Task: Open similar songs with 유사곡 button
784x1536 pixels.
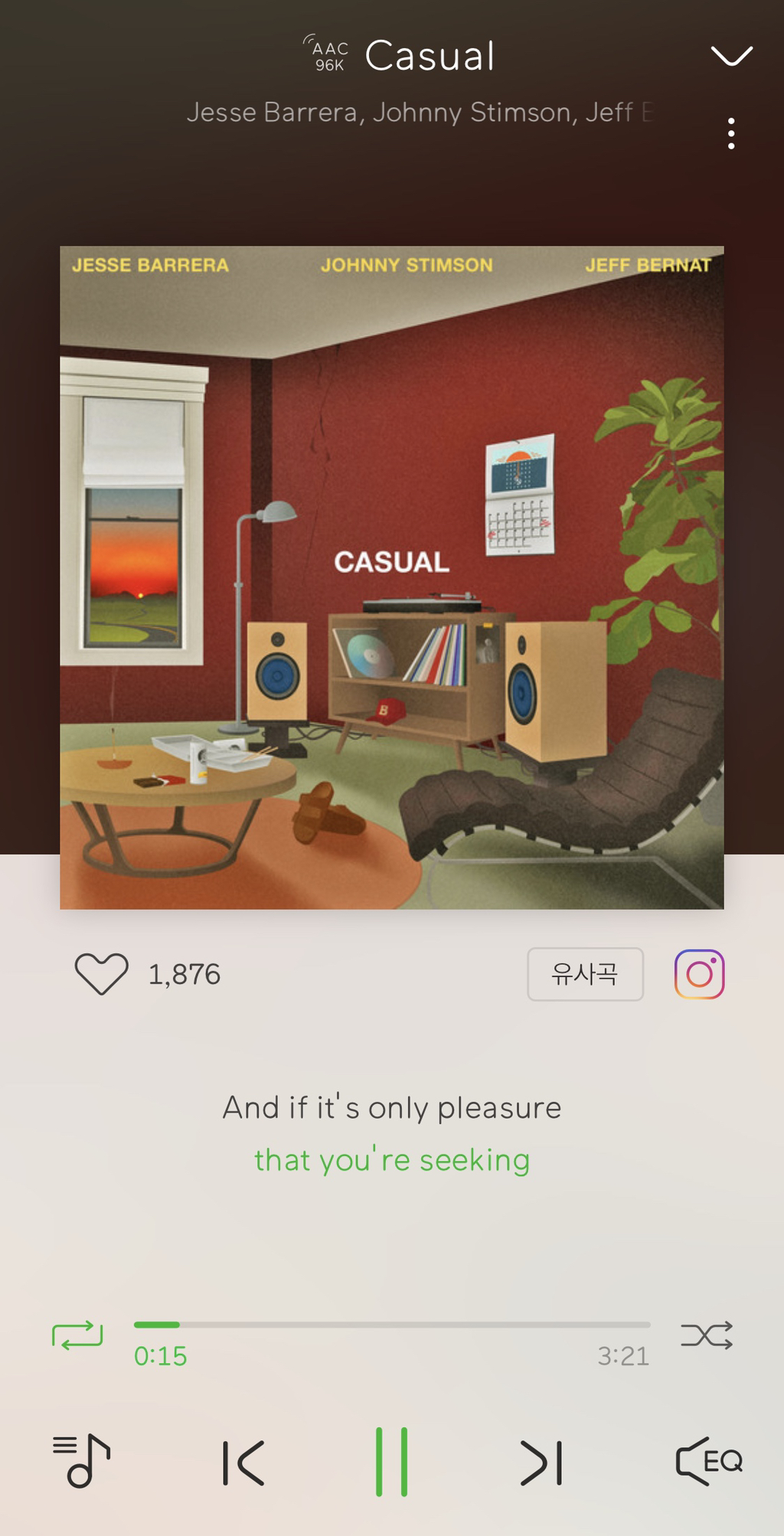Action: point(585,974)
